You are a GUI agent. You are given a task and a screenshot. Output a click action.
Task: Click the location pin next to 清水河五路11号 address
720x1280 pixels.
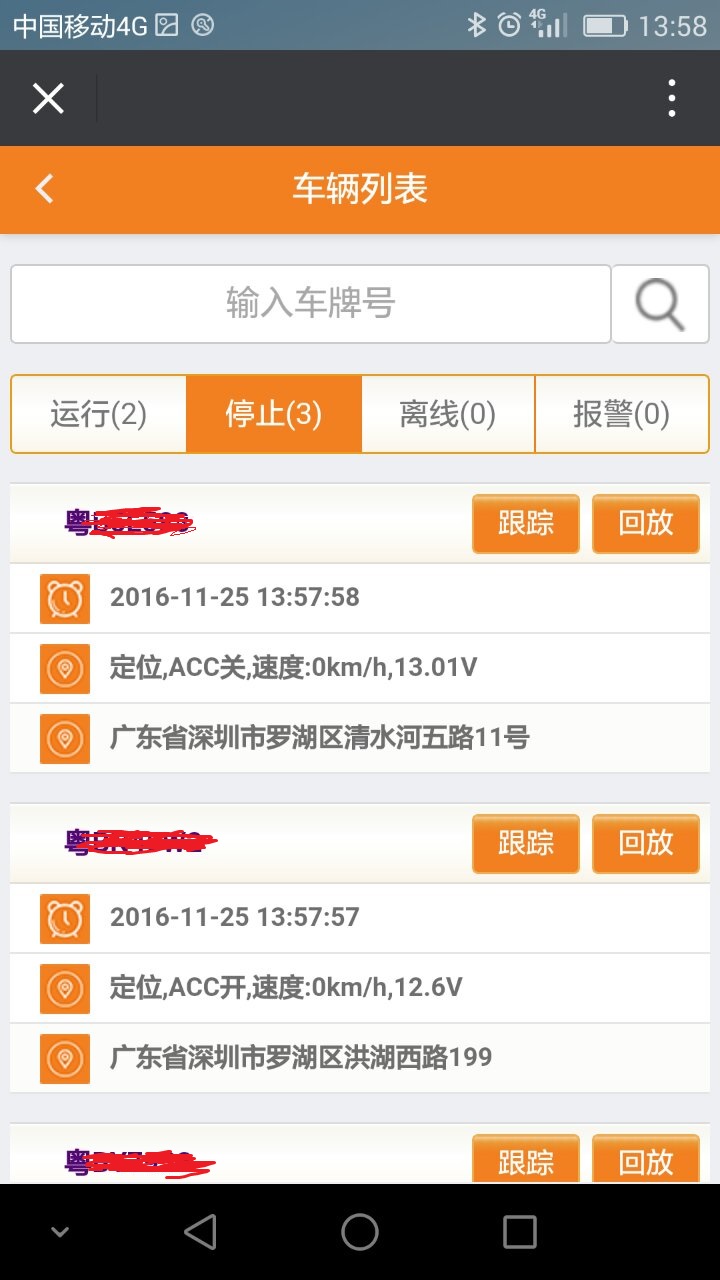[x=64, y=737]
